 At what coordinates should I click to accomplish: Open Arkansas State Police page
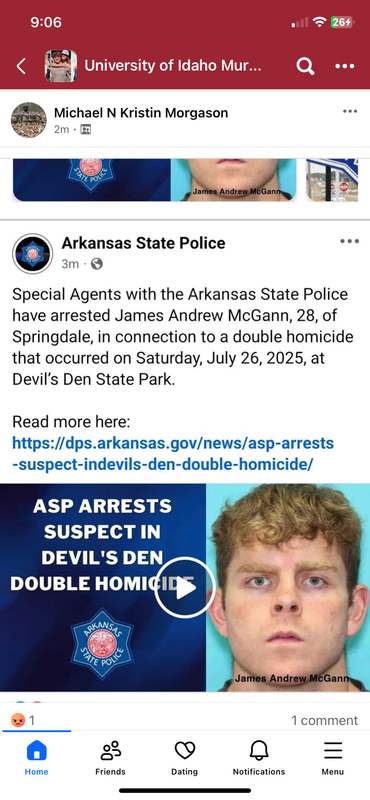(x=143, y=243)
